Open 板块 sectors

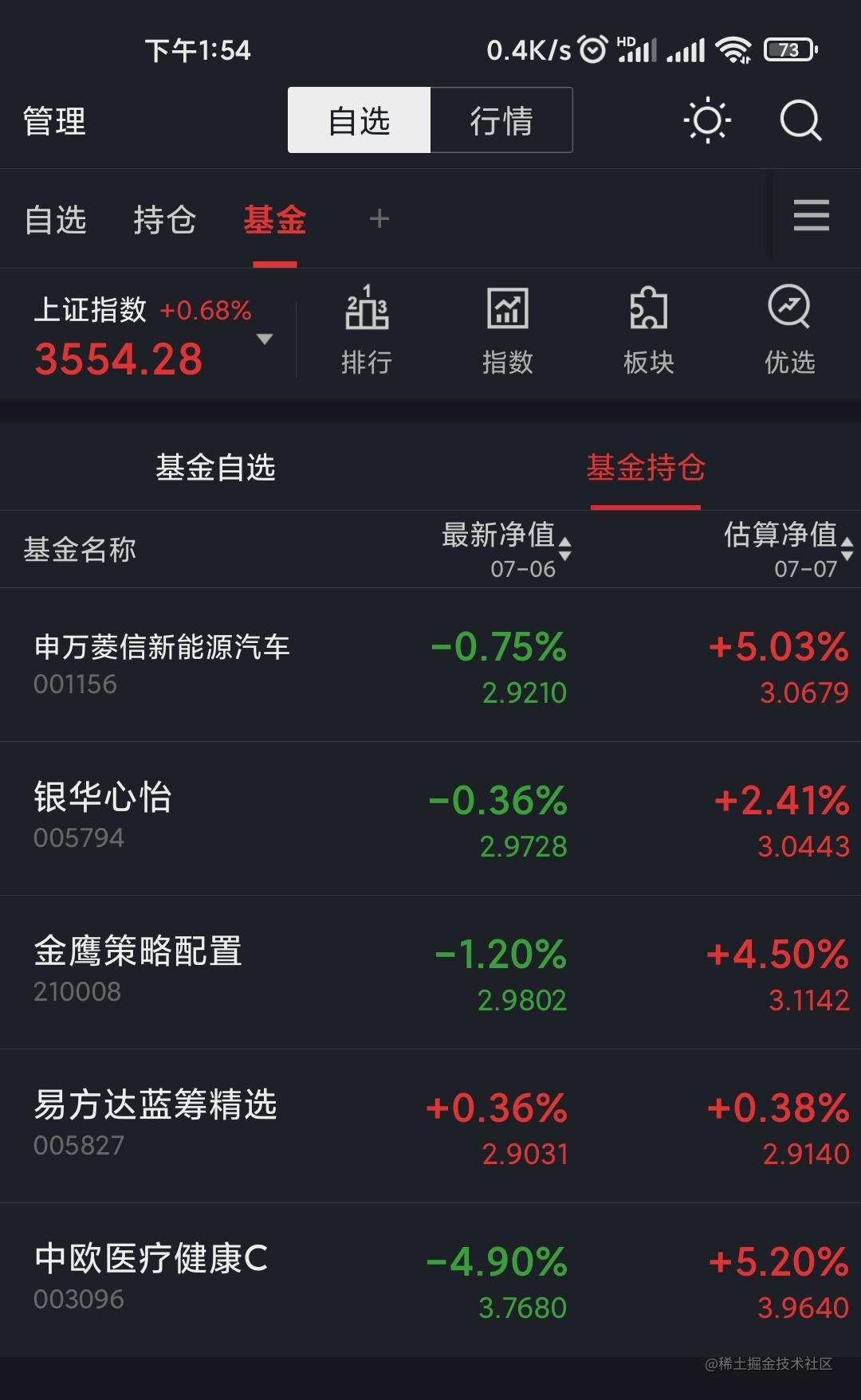pyautogui.click(x=648, y=331)
